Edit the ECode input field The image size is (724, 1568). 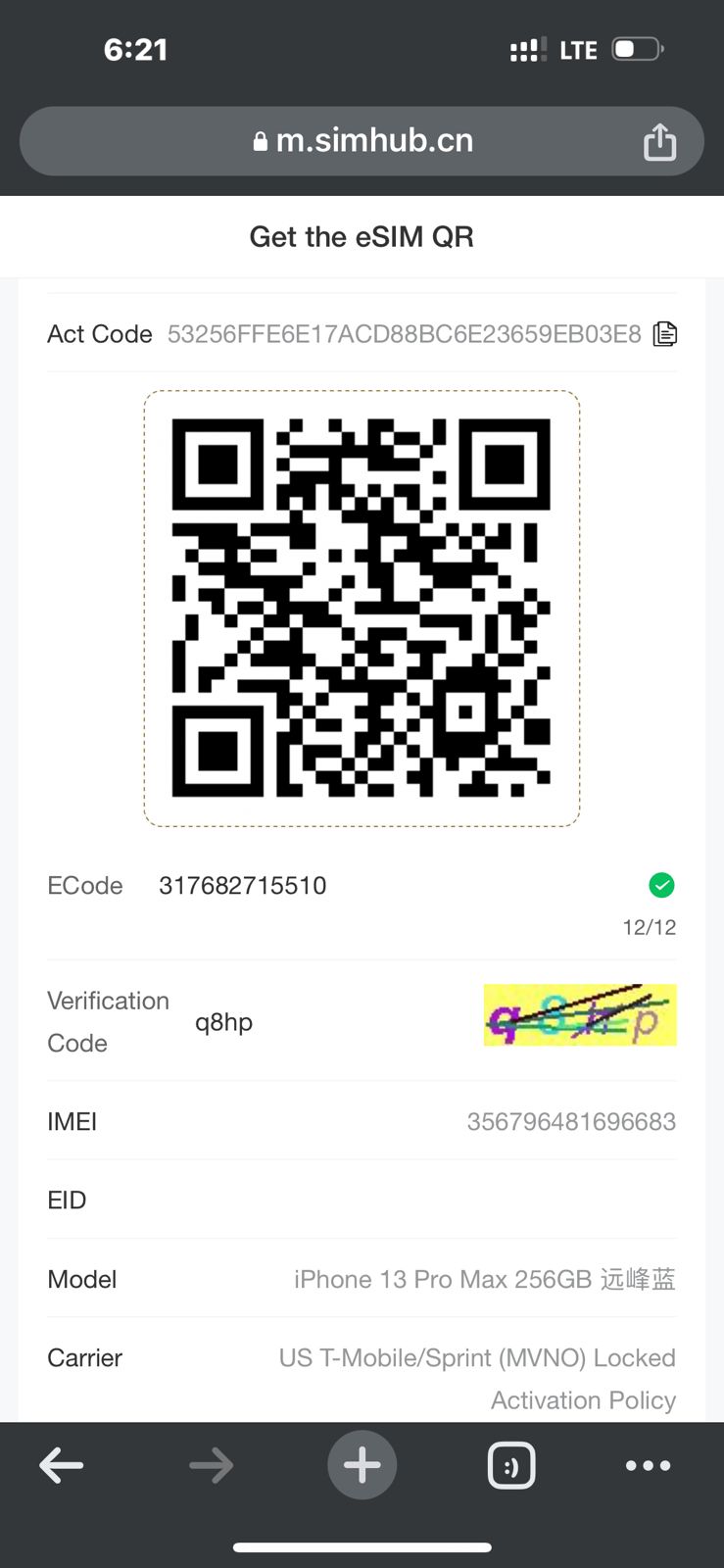pos(392,886)
